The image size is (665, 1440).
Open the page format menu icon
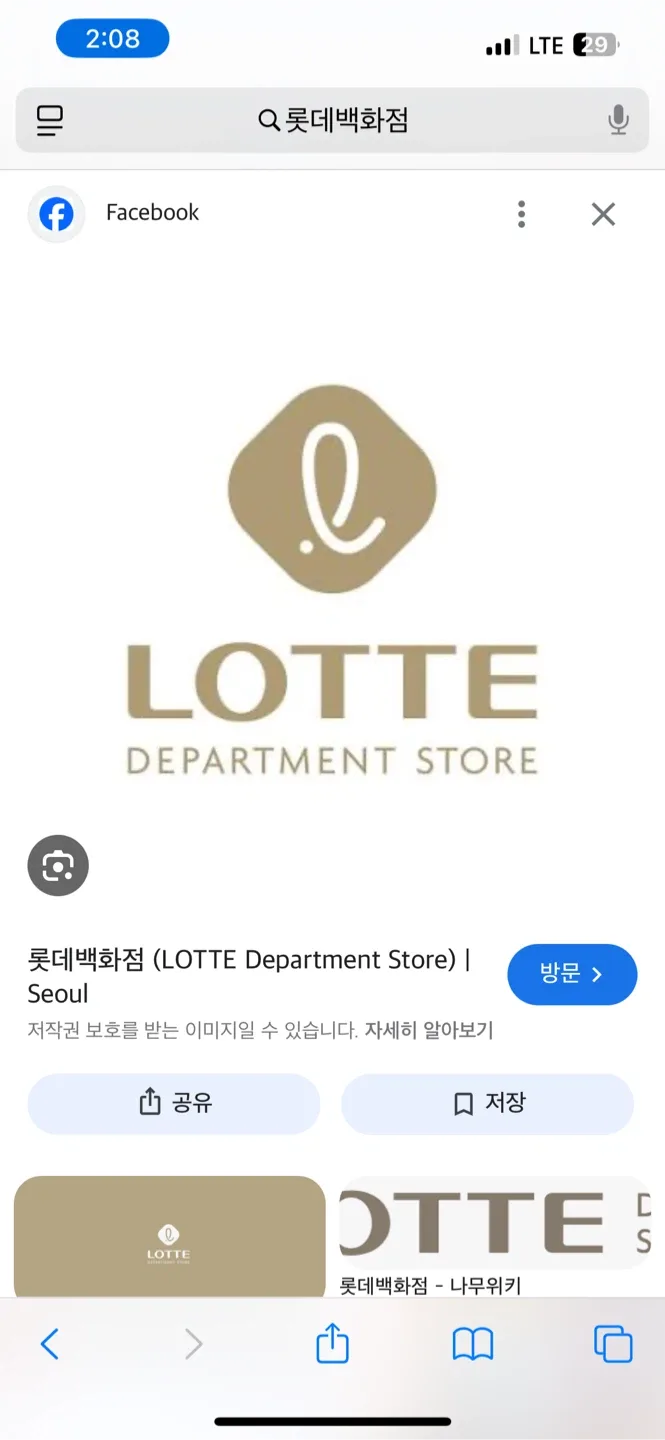click(50, 121)
